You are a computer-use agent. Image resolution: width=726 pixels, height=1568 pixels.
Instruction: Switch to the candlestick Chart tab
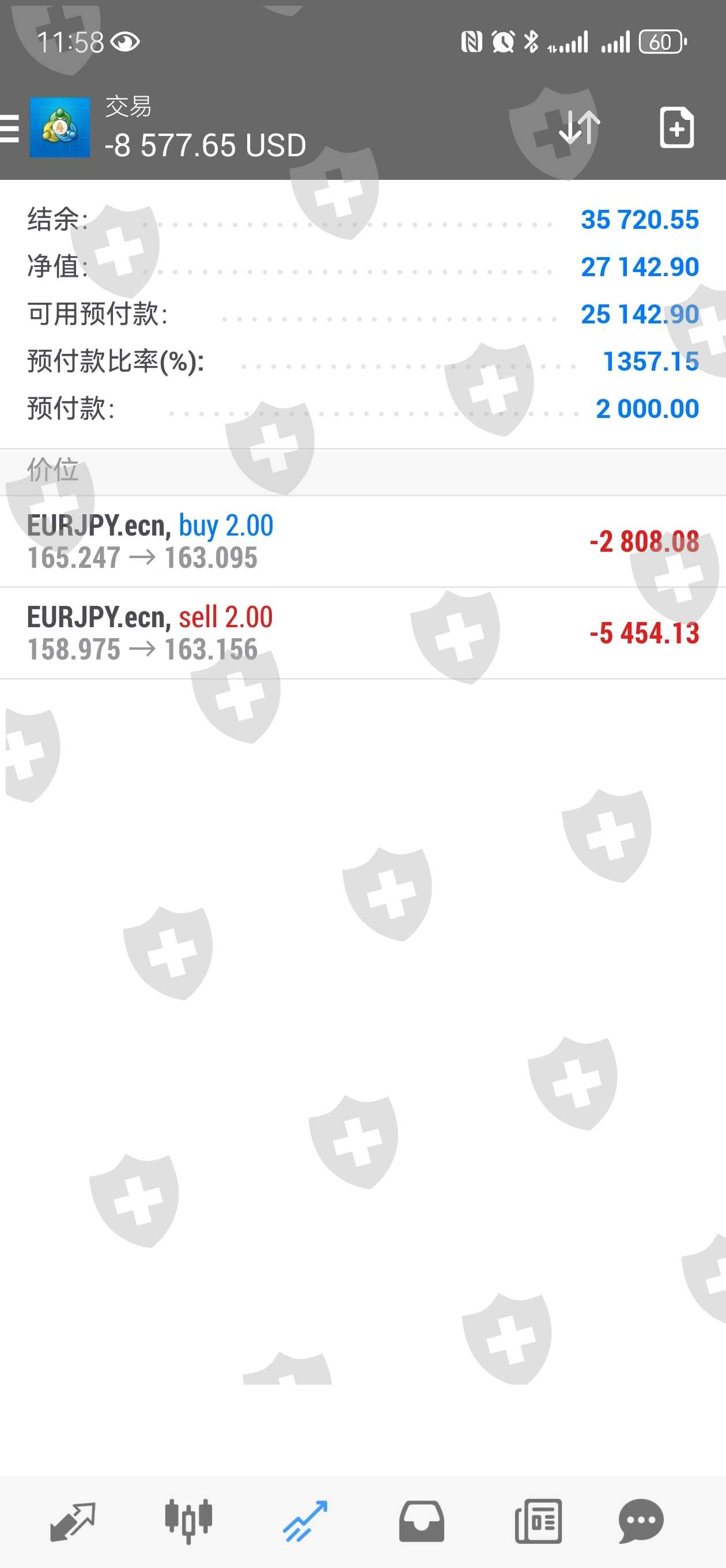point(188,1521)
